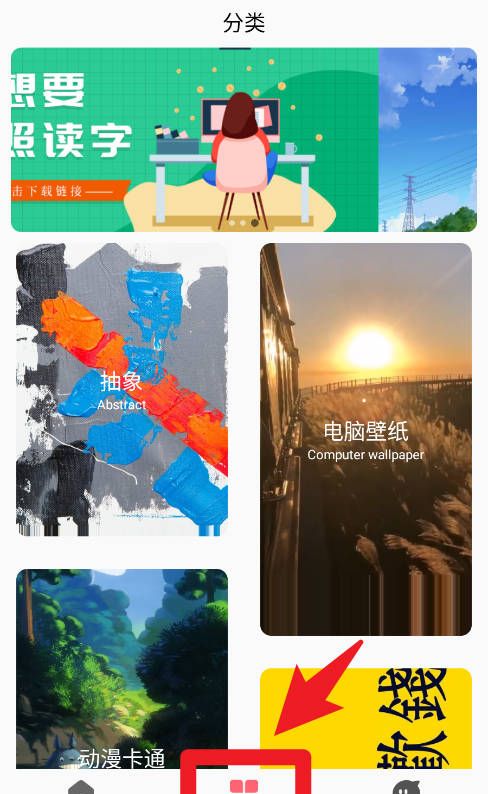488x794 pixels.
Task: Open the green banner with the desk illustration
Action: tap(194, 140)
